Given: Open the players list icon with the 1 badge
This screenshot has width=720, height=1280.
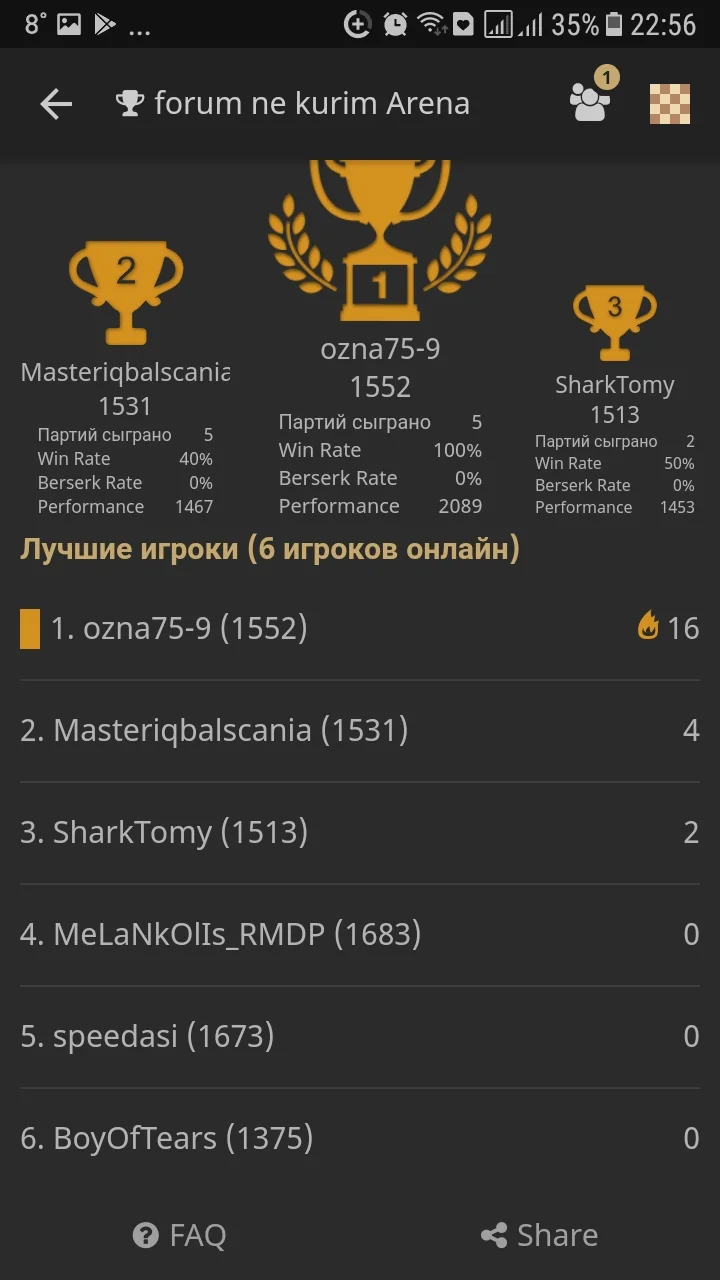Looking at the screenshot, I should pyautogui.click(x=589, y=103).
